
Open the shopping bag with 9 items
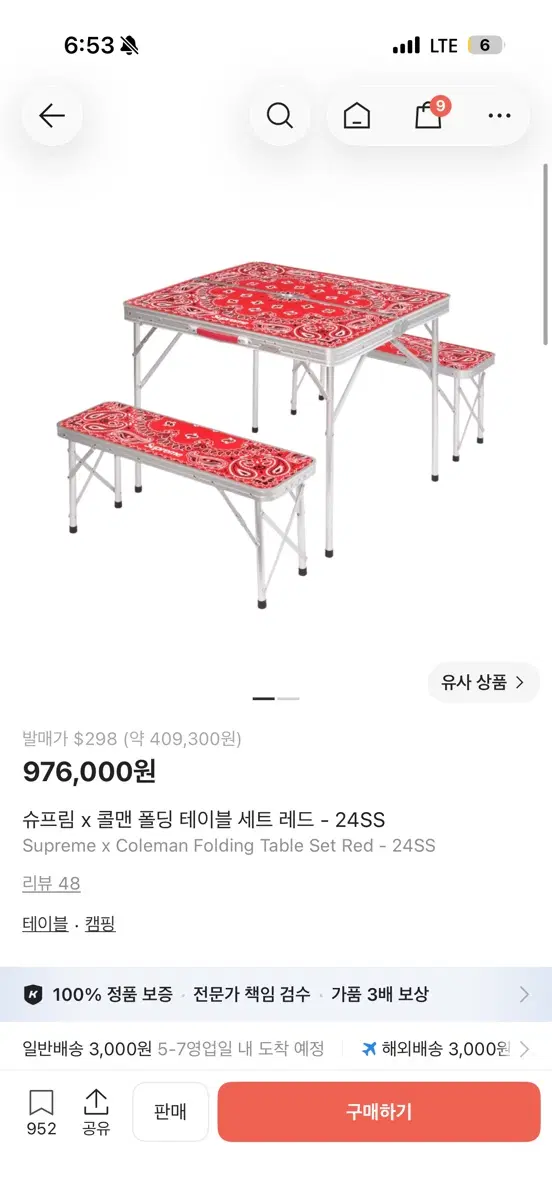(x=430, y=115)
